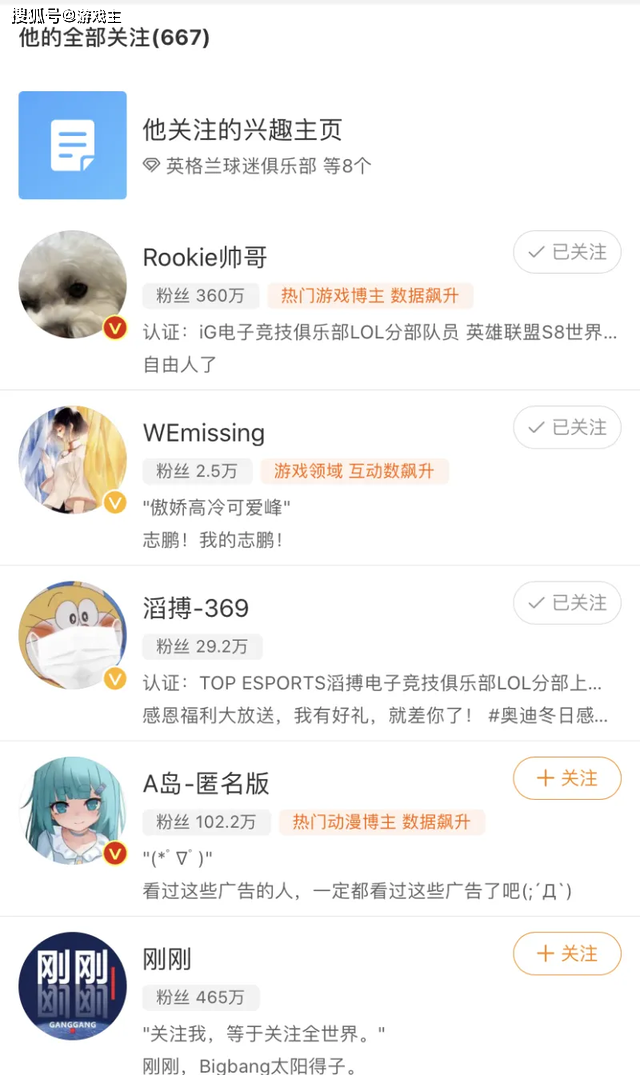
Task: View 滔搏-369 profile page
Action: tap(196, 608)
